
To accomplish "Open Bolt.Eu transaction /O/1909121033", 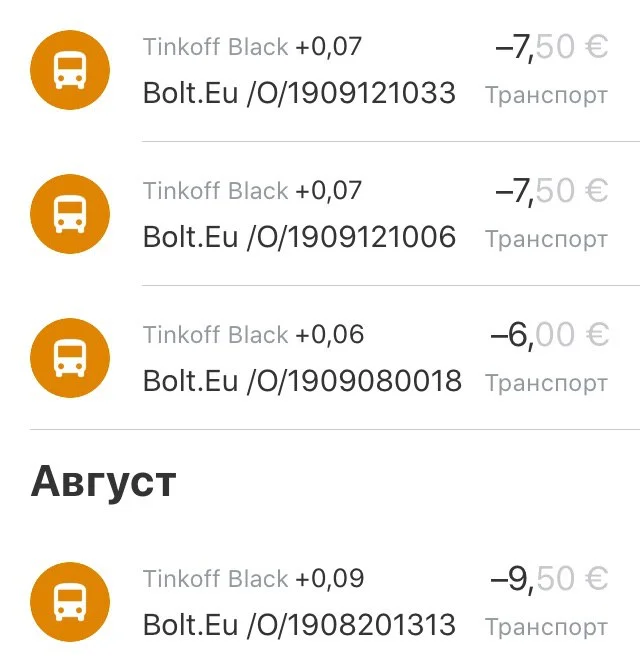I will 300,93.
